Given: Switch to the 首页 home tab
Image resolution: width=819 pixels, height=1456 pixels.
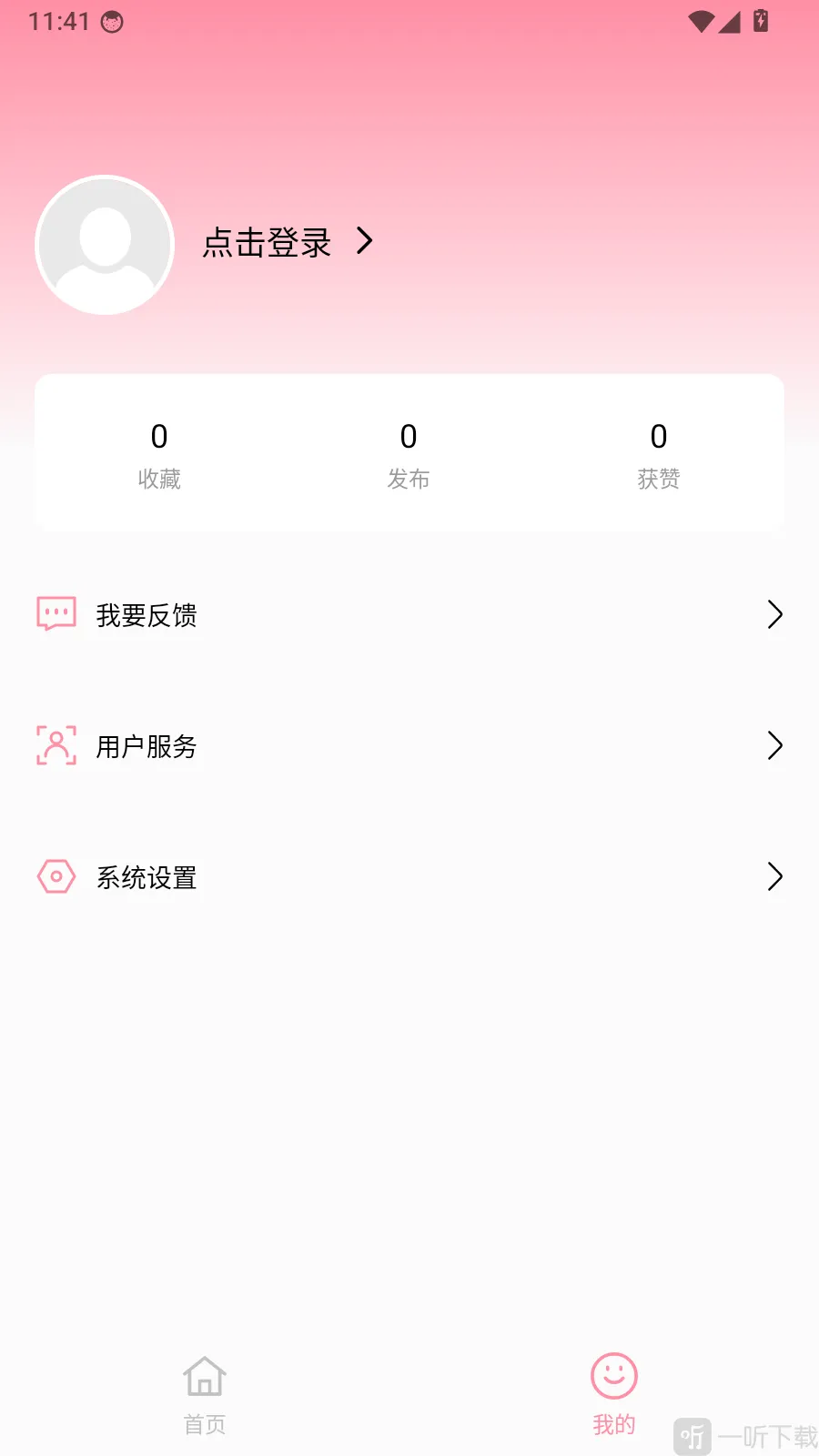Looking at the screenshot, I should click(205, 1396).
